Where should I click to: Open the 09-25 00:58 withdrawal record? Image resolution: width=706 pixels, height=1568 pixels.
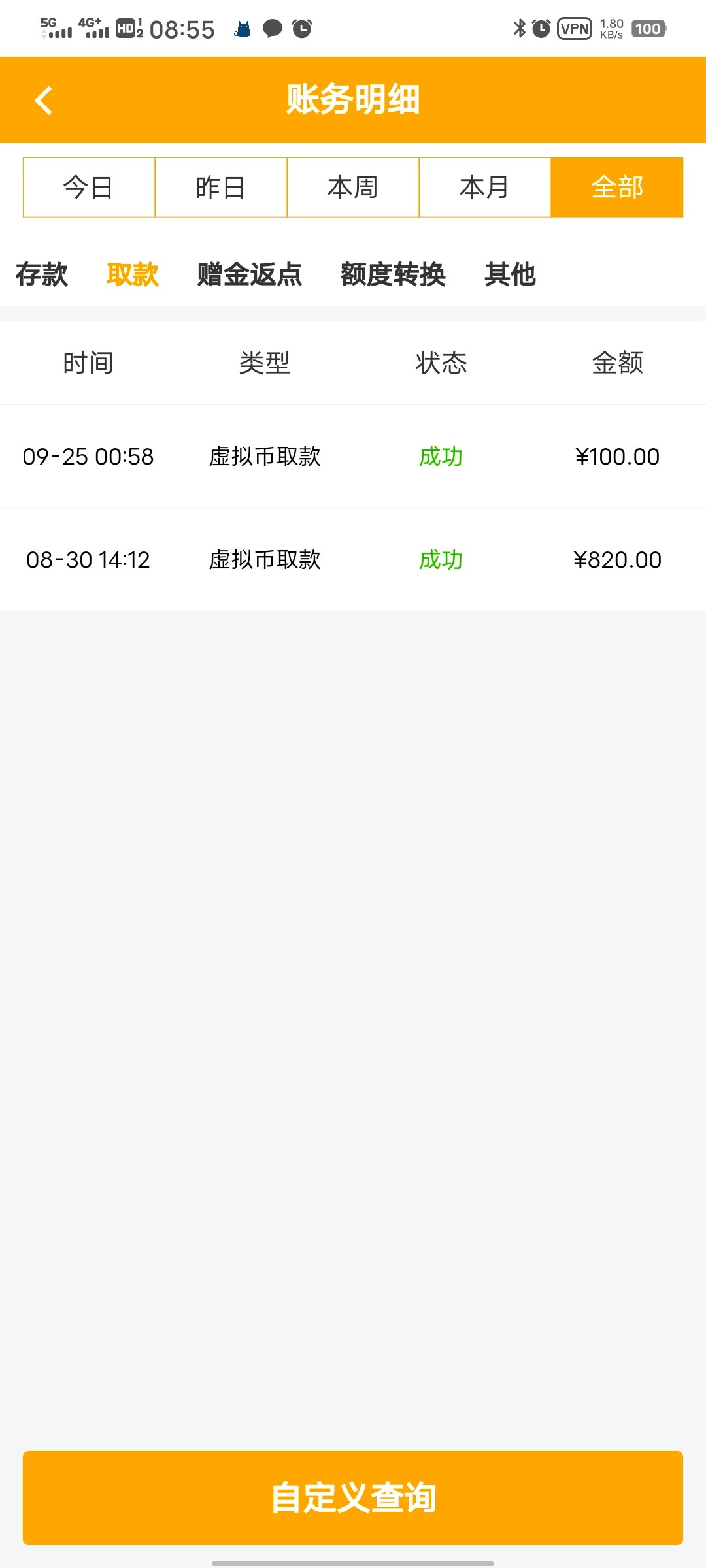click(x=353, y=457)
